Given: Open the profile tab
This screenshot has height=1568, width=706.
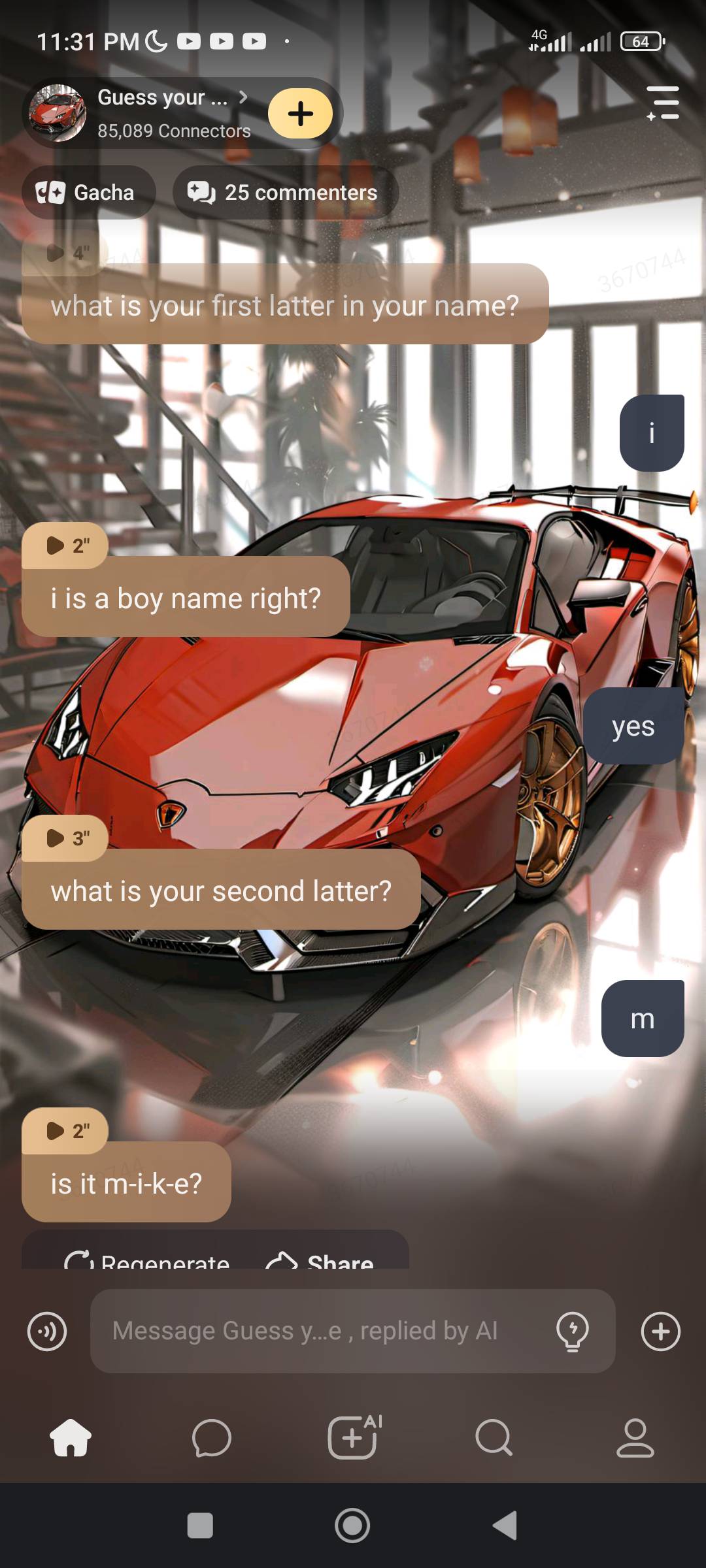Looking at the screenshot, I should coord(635,1438).
